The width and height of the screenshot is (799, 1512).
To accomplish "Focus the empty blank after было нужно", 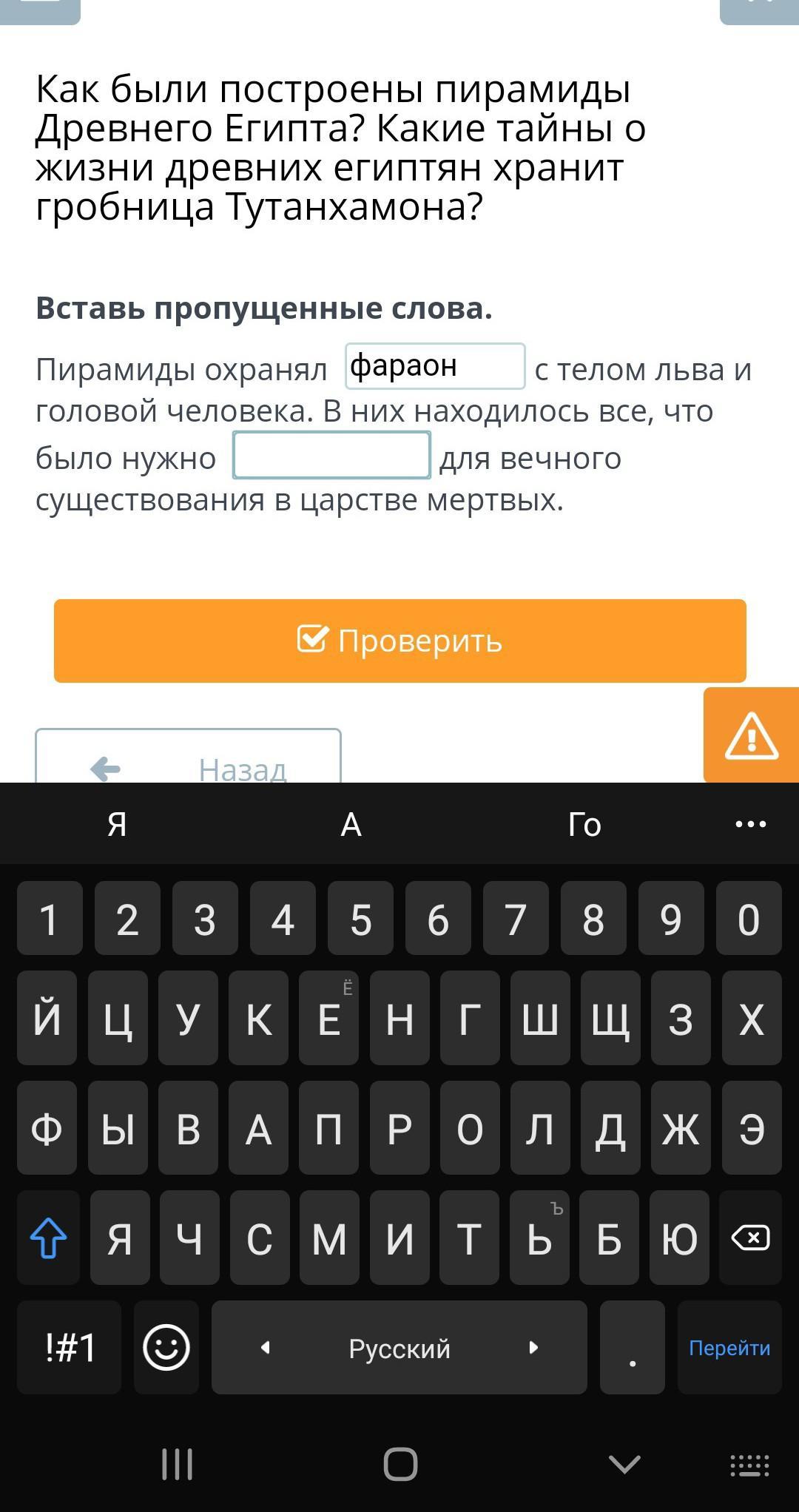I will pyautogui.click(x=331, y=455).
